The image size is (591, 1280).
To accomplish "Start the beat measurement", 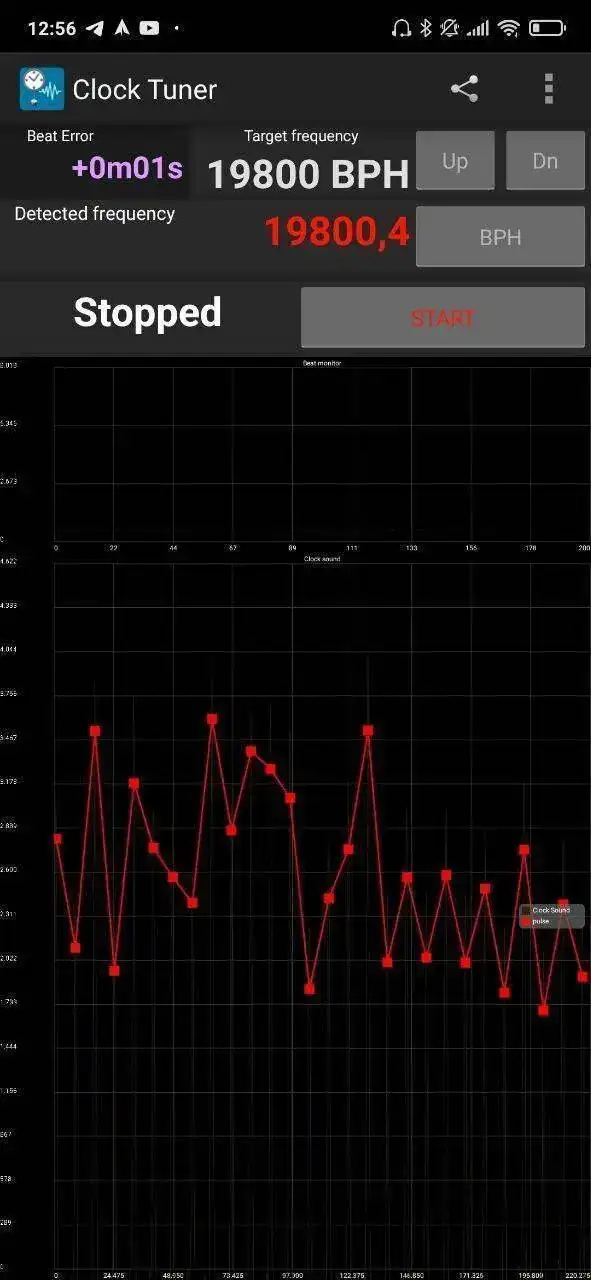I will [x=443, y=318].
